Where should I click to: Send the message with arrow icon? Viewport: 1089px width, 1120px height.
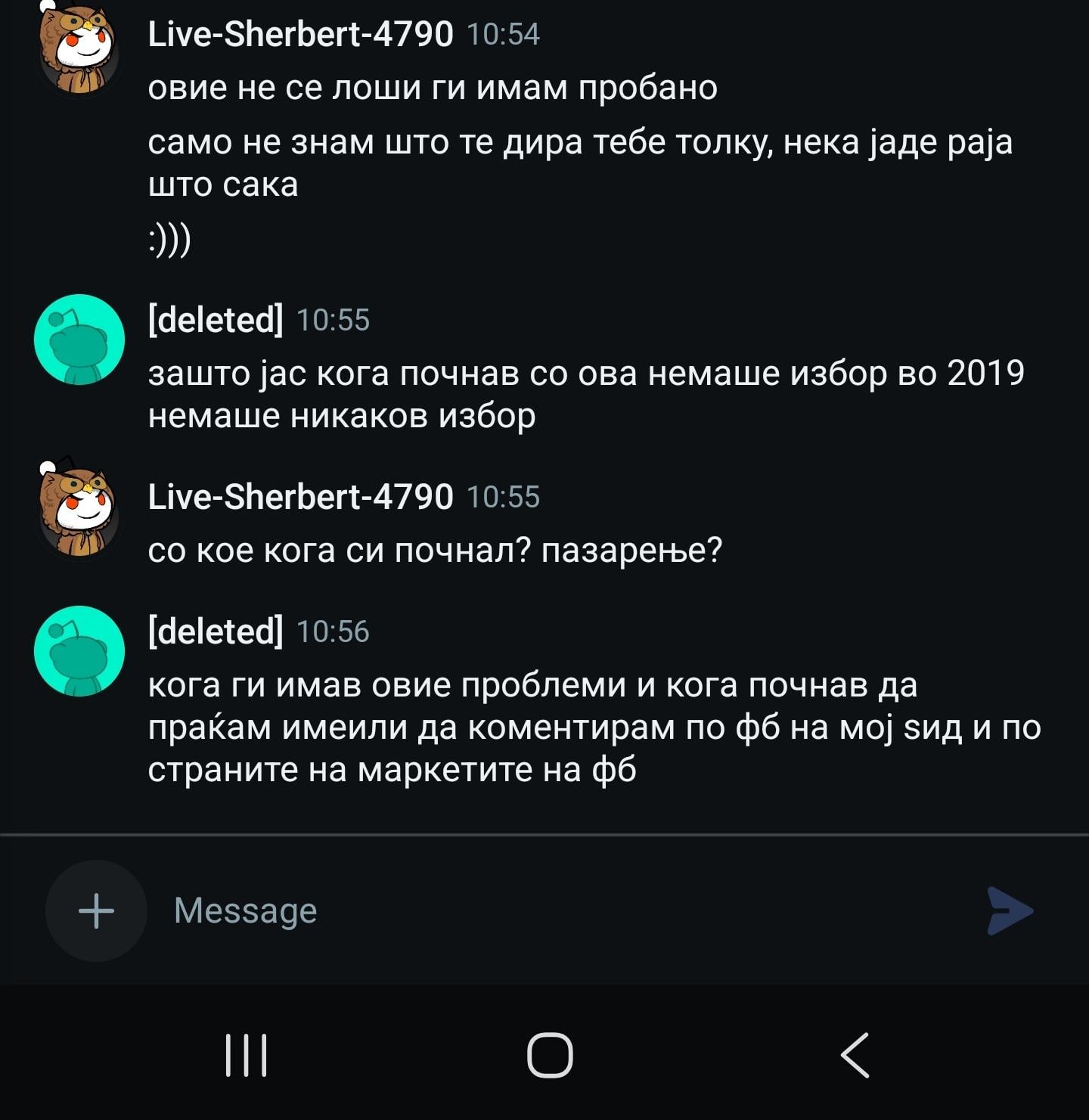pos(1010,911)
